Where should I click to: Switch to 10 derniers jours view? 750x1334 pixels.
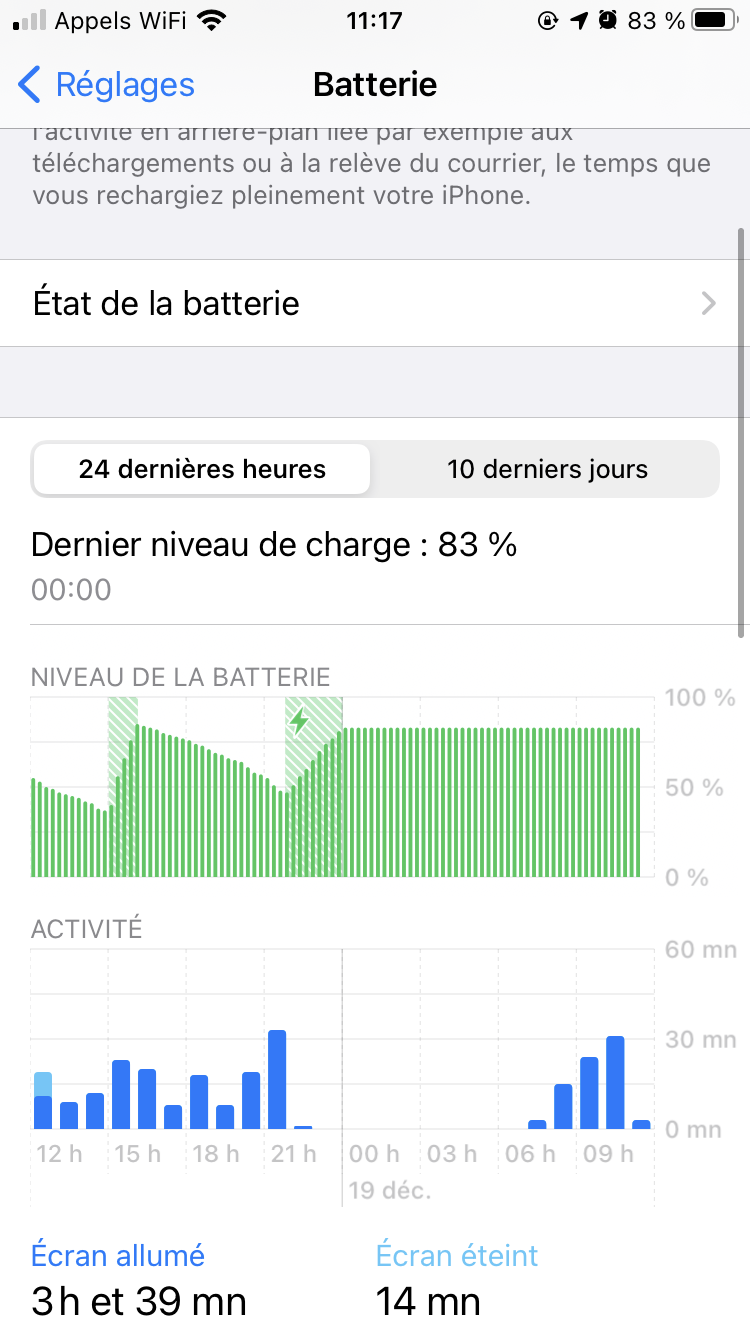pos(547,469)
